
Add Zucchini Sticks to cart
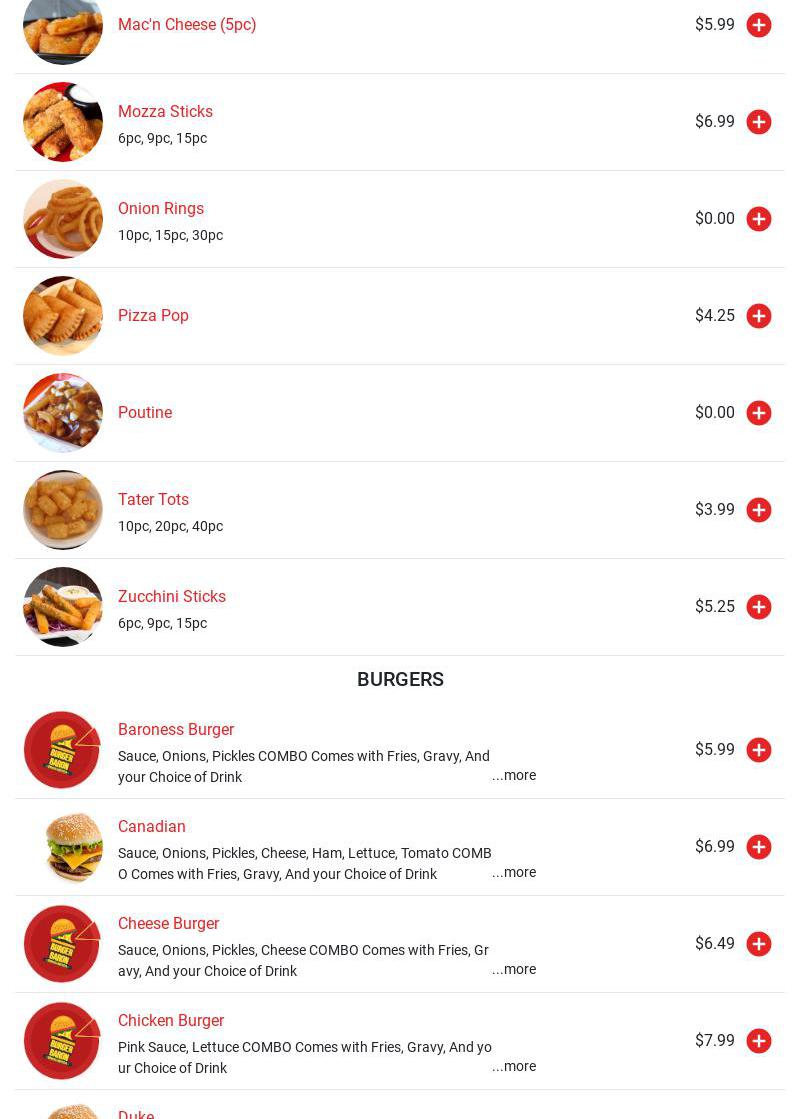click(x=758, y=607)
